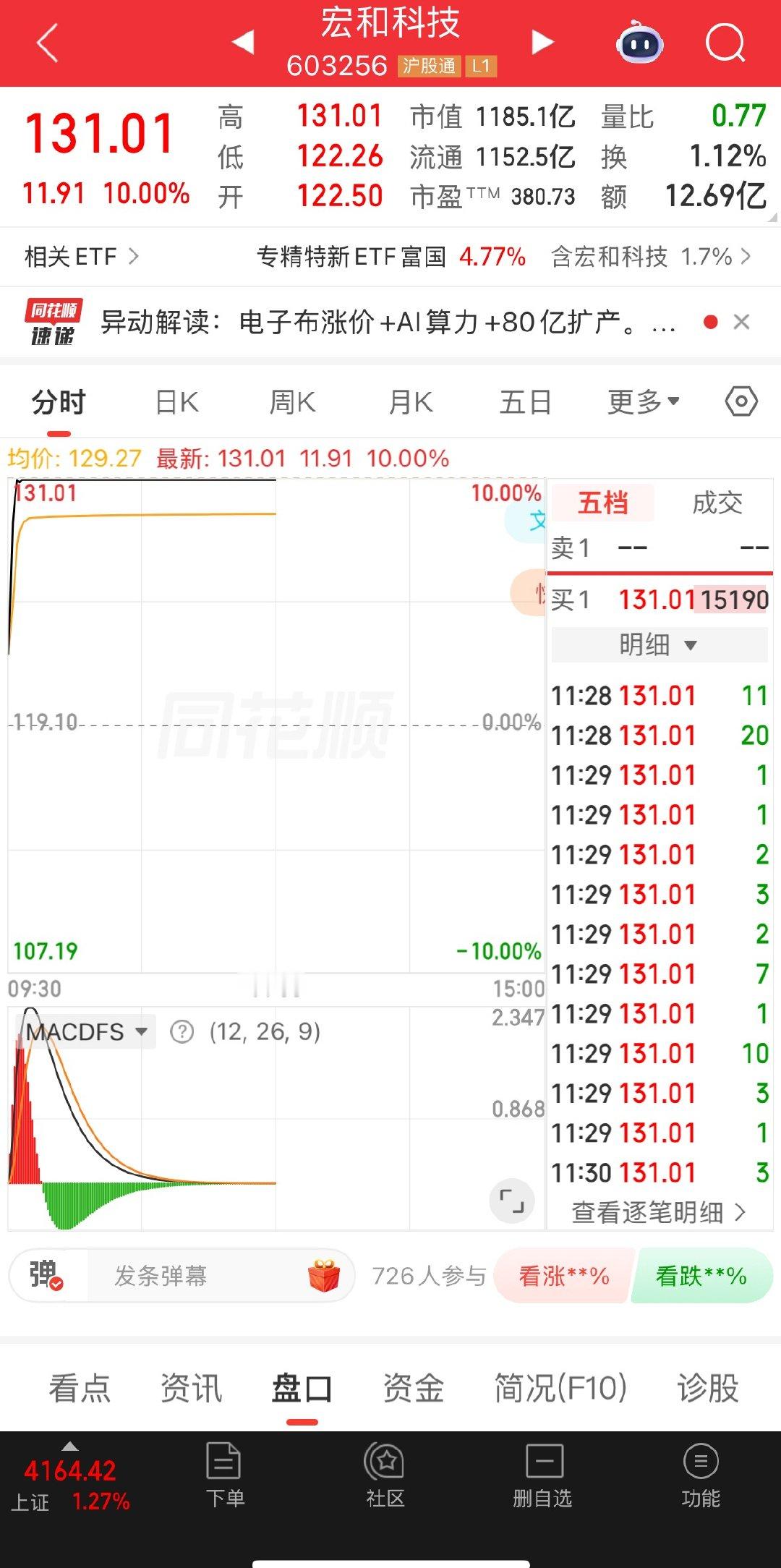Expand the 更多 chart periods dropdown
The image size is (781, 1568).
643,402
